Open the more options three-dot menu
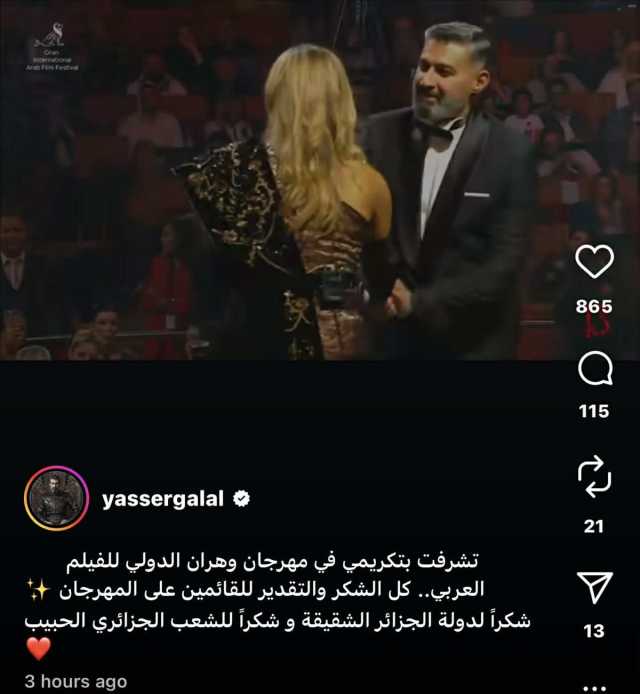 pos(594,688)
